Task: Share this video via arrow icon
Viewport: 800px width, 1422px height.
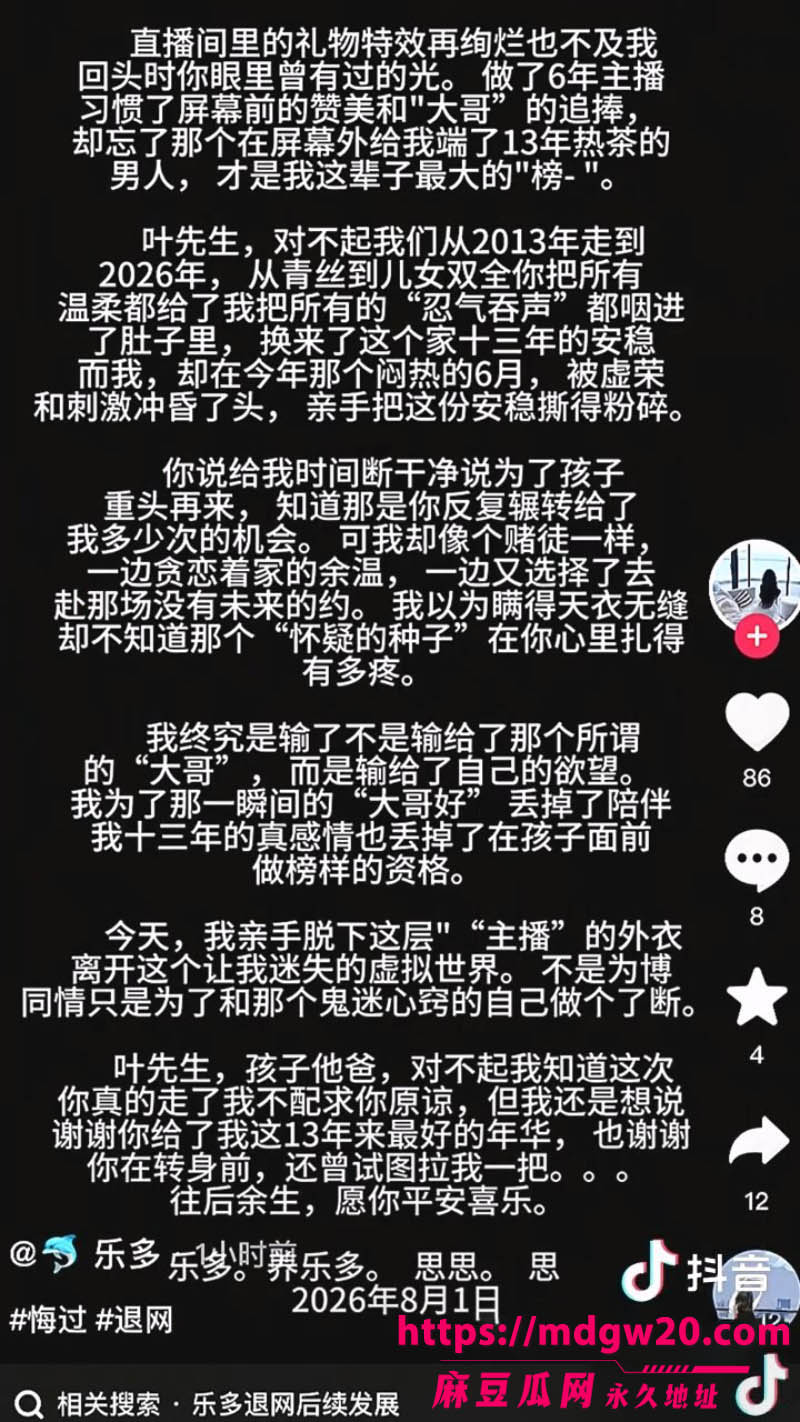Action: (757, 1142)
